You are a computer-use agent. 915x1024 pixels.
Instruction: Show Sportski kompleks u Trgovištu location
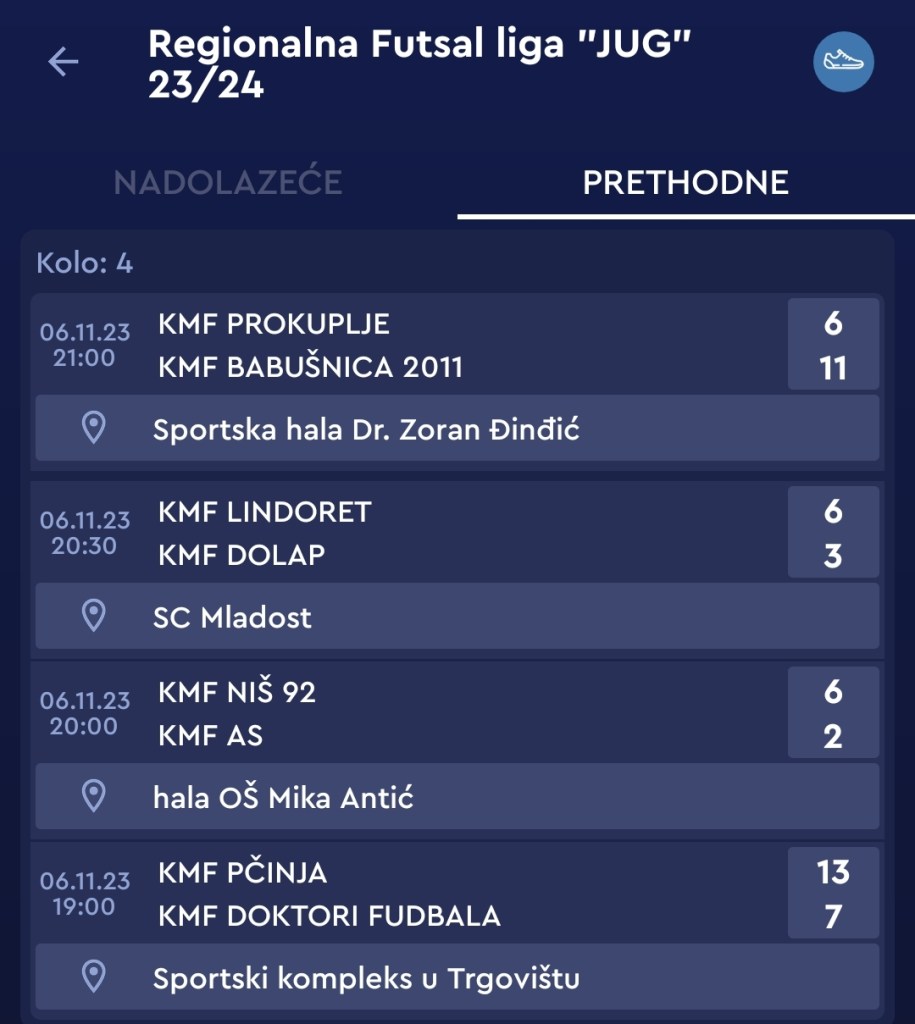(x=456, y=977)
